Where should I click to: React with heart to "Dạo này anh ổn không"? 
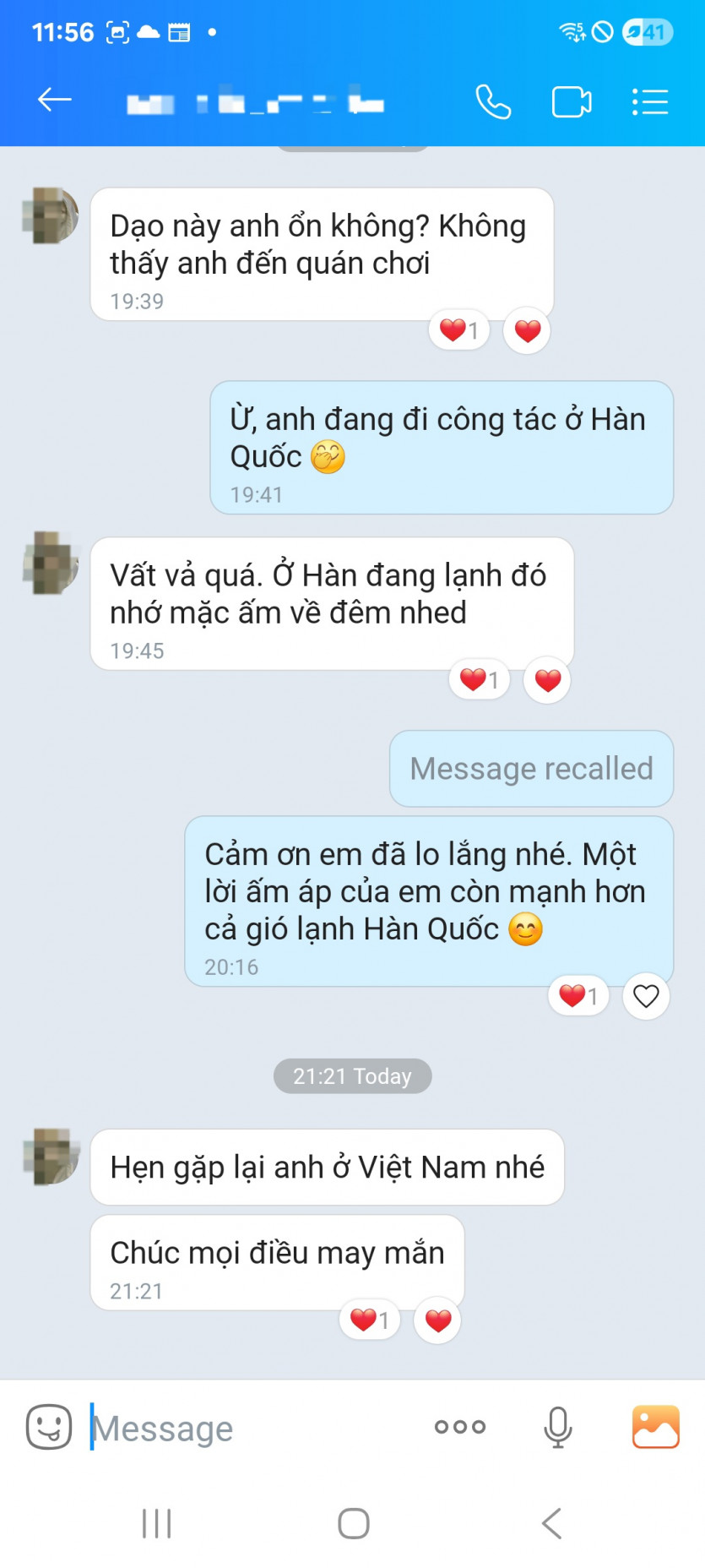527,330
